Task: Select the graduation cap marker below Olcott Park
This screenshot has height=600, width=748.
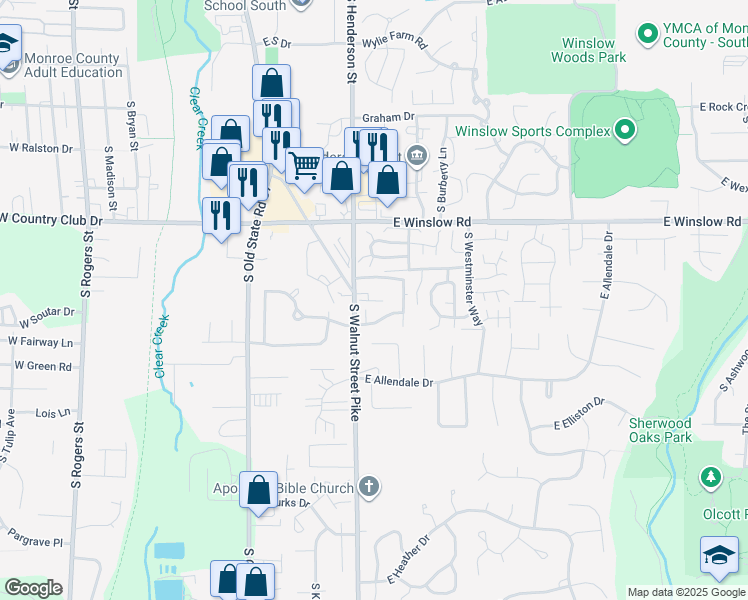Action: (x=719, y=555)
